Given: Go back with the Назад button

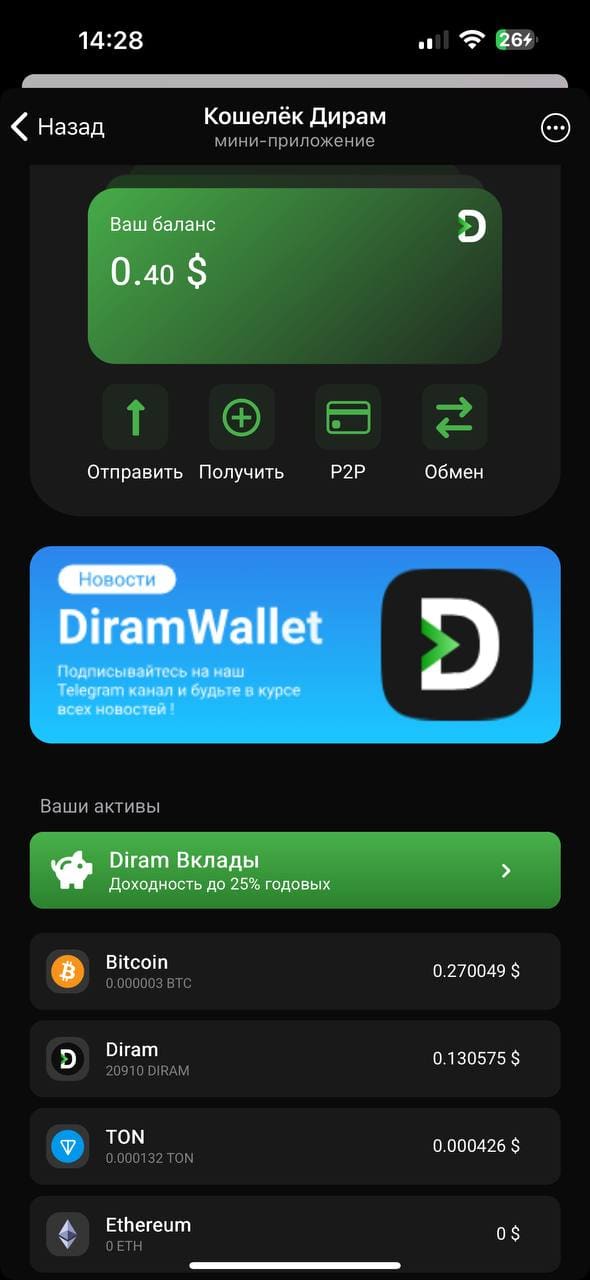Looking at the screenshot, I should coord(57,127).
